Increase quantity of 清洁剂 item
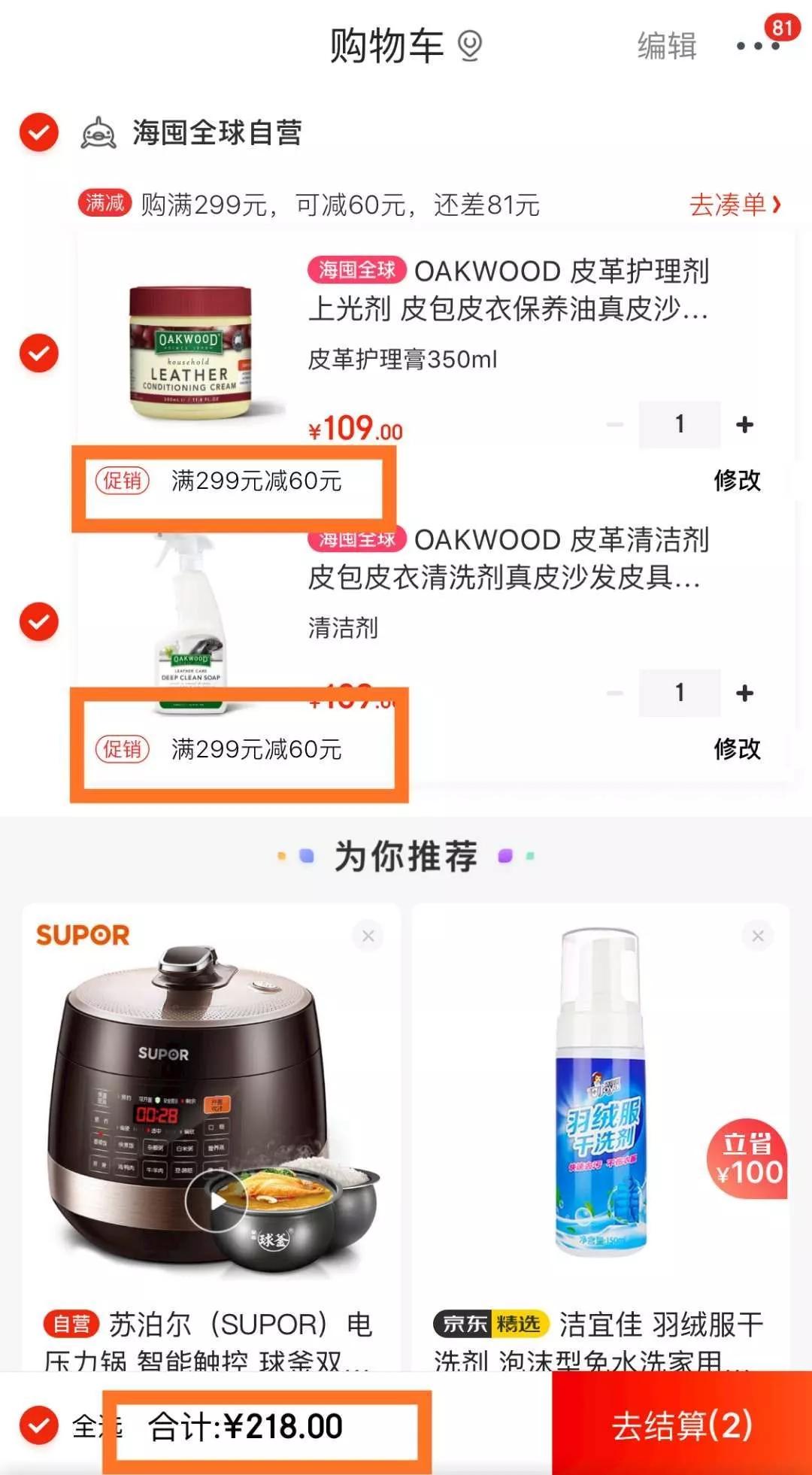This screenshot has width=812, height=1475. [x=744, y=693]
